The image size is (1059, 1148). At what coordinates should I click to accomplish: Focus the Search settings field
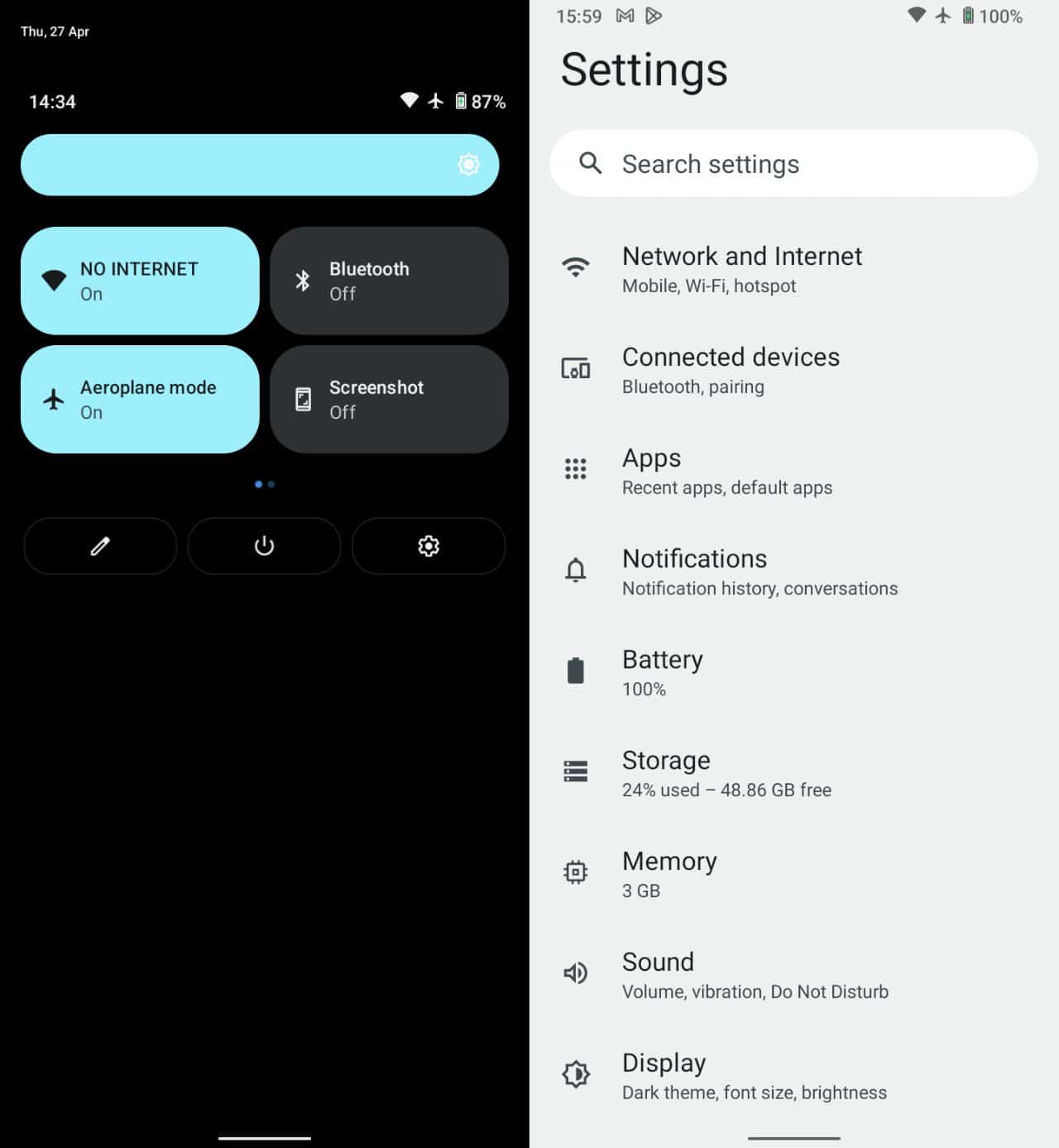coord(793,164)
